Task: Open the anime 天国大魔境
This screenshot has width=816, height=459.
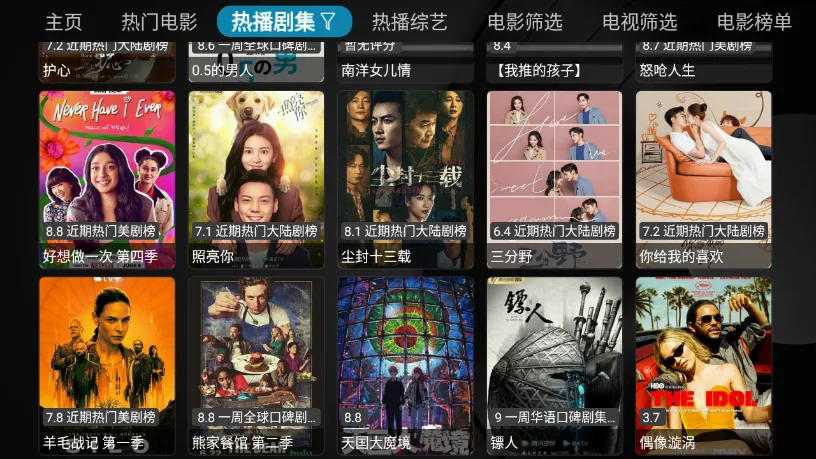Action: point(405,365)
